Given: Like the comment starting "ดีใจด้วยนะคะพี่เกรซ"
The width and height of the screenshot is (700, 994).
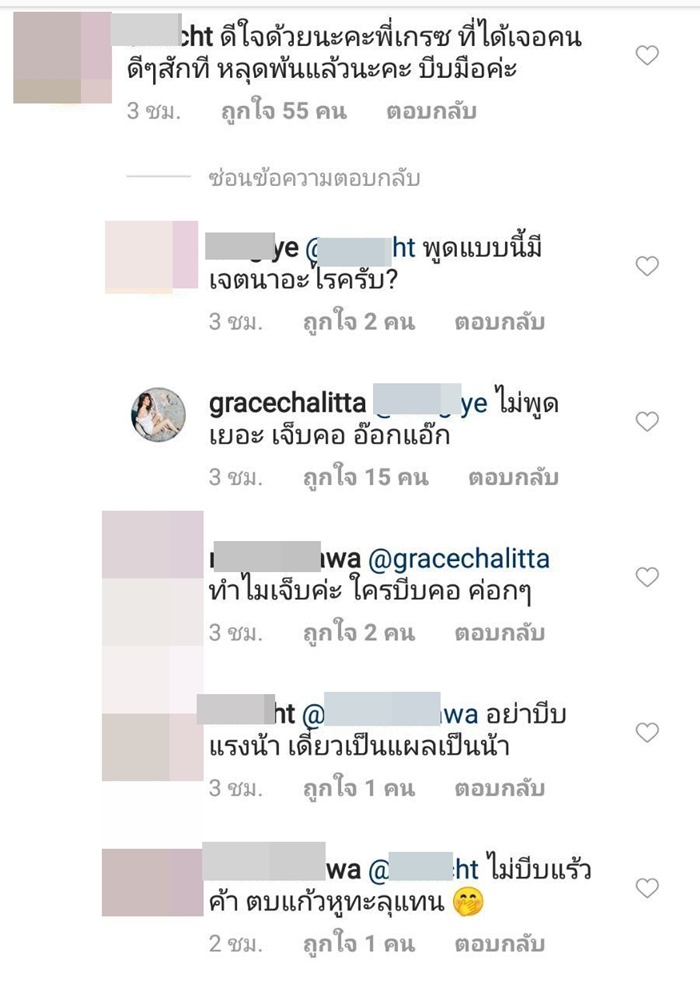Looking at the screenshot, I should click(647, 56).
